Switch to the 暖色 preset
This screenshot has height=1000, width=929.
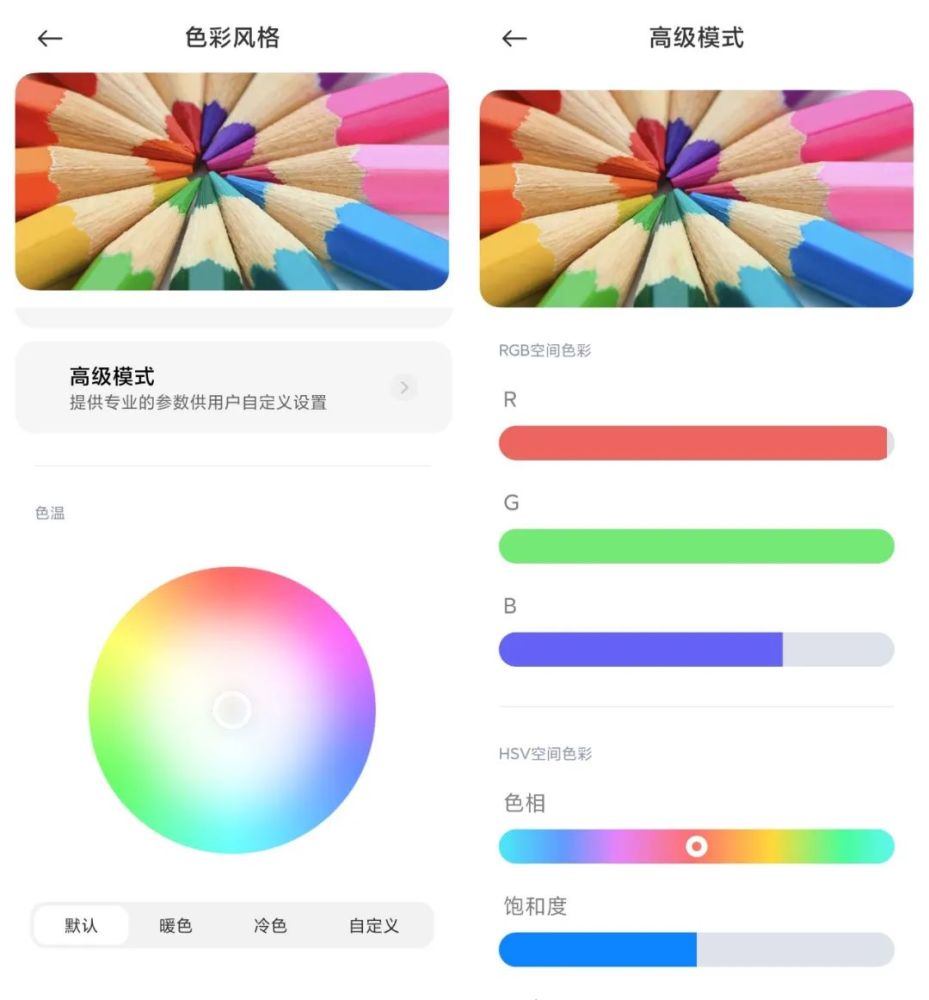(x=176, y=926)
